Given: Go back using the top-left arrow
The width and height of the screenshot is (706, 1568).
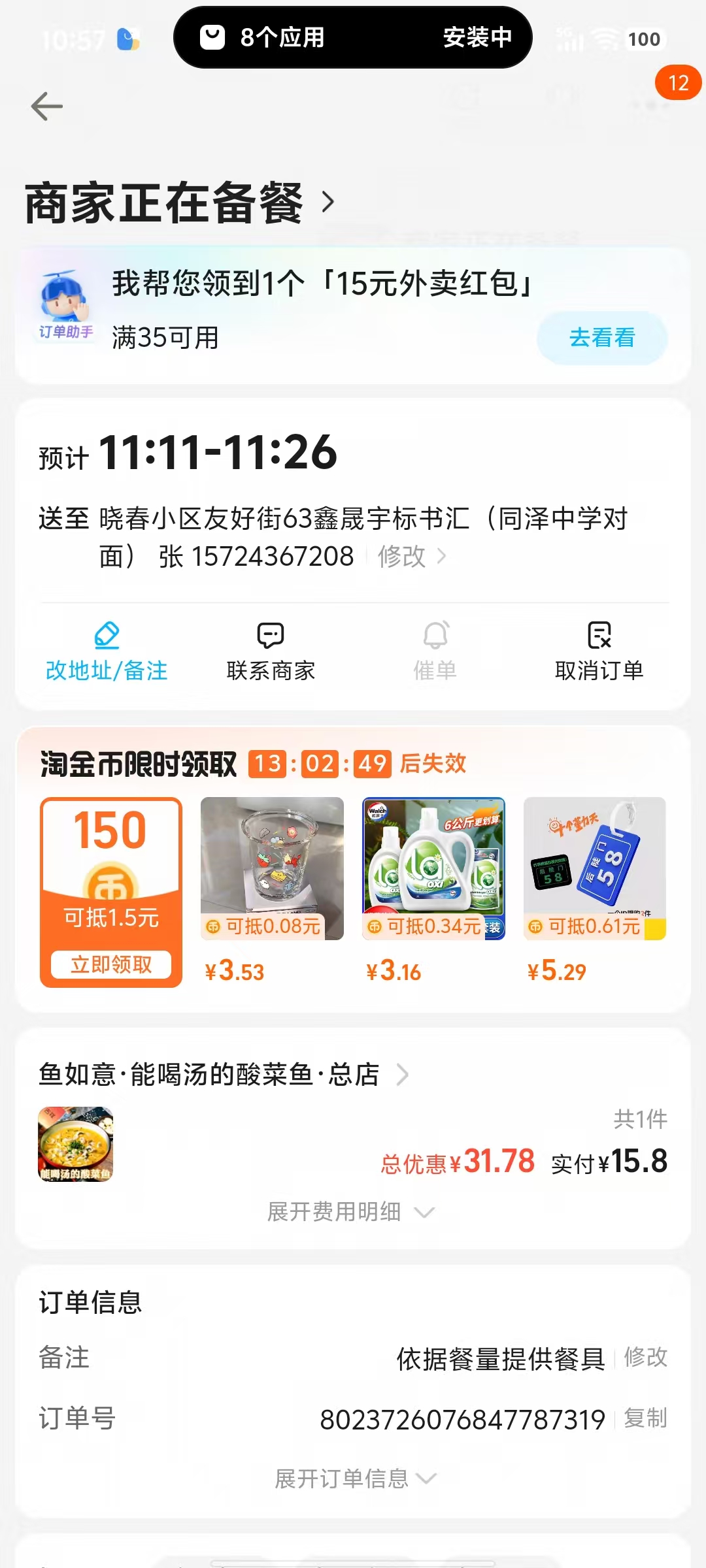Looking at the screenshot, I should click(47, 106).
